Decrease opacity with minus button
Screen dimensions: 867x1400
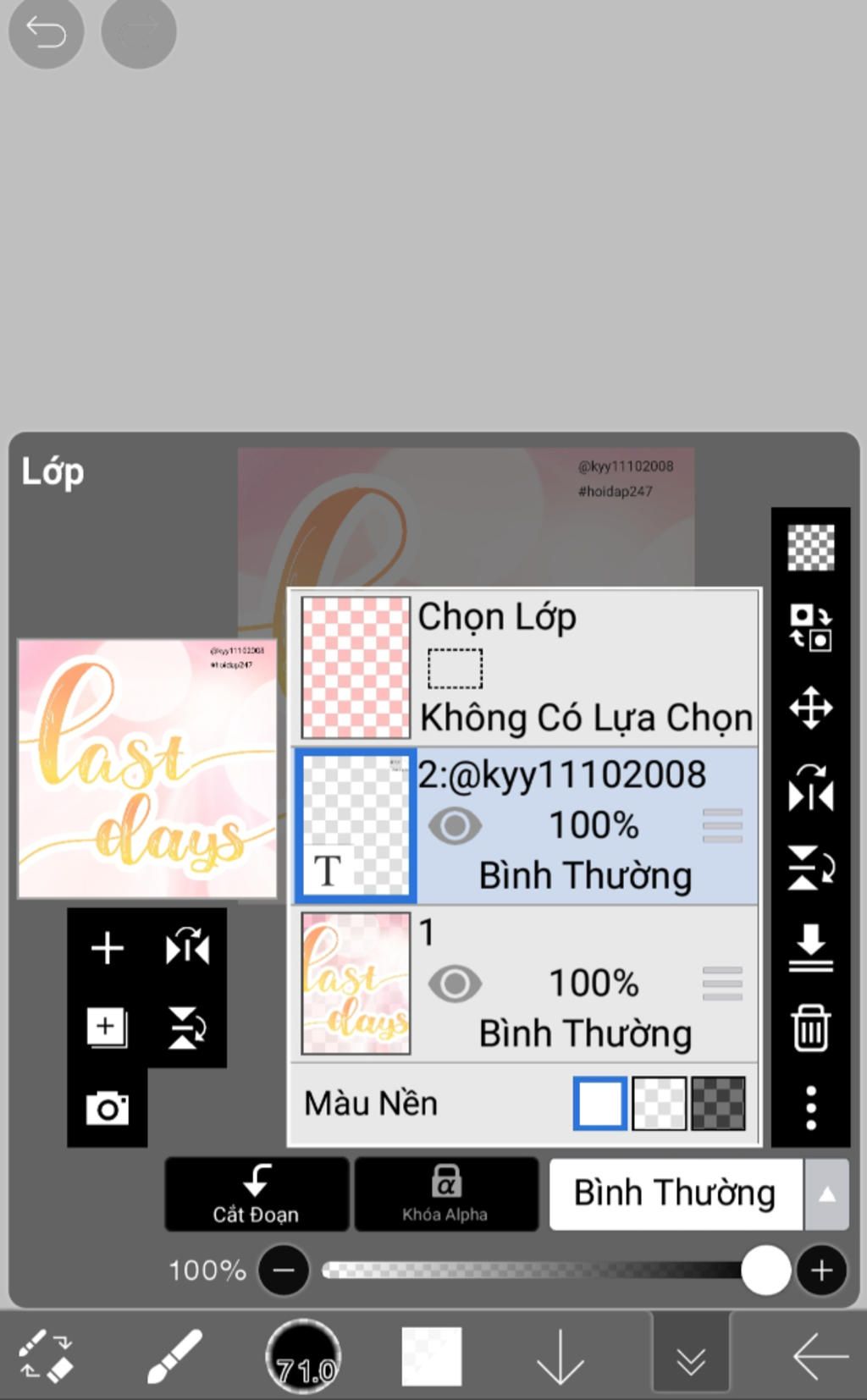(284, 1270)
